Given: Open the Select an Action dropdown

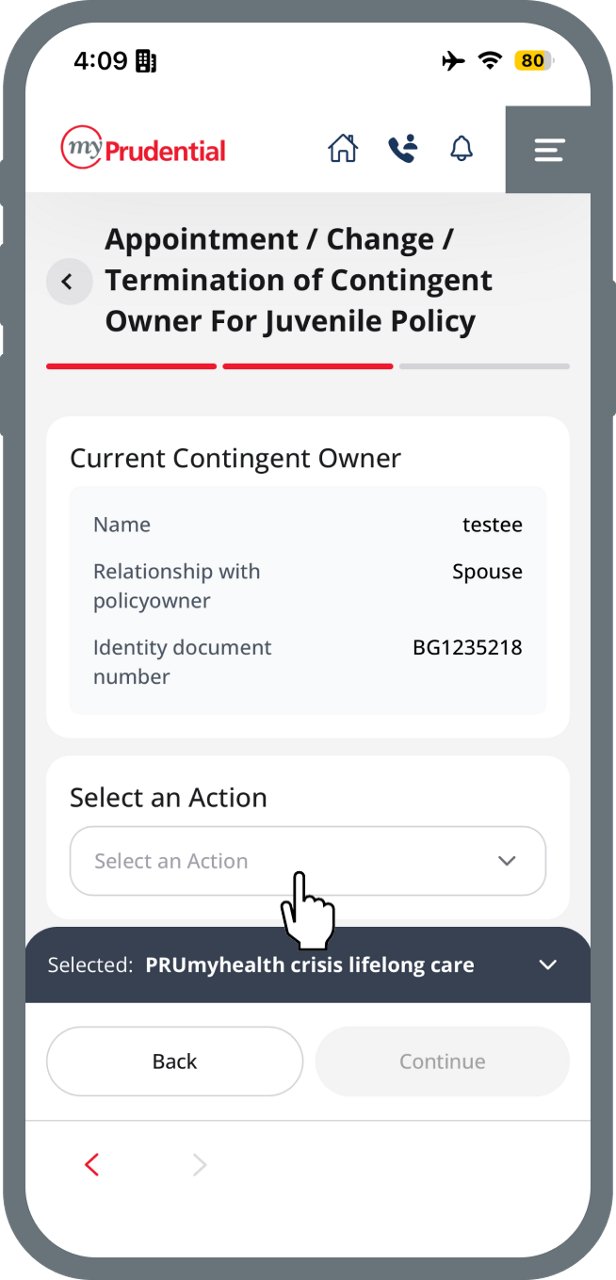Looking at the screenshot, I should tap(308, 861).
